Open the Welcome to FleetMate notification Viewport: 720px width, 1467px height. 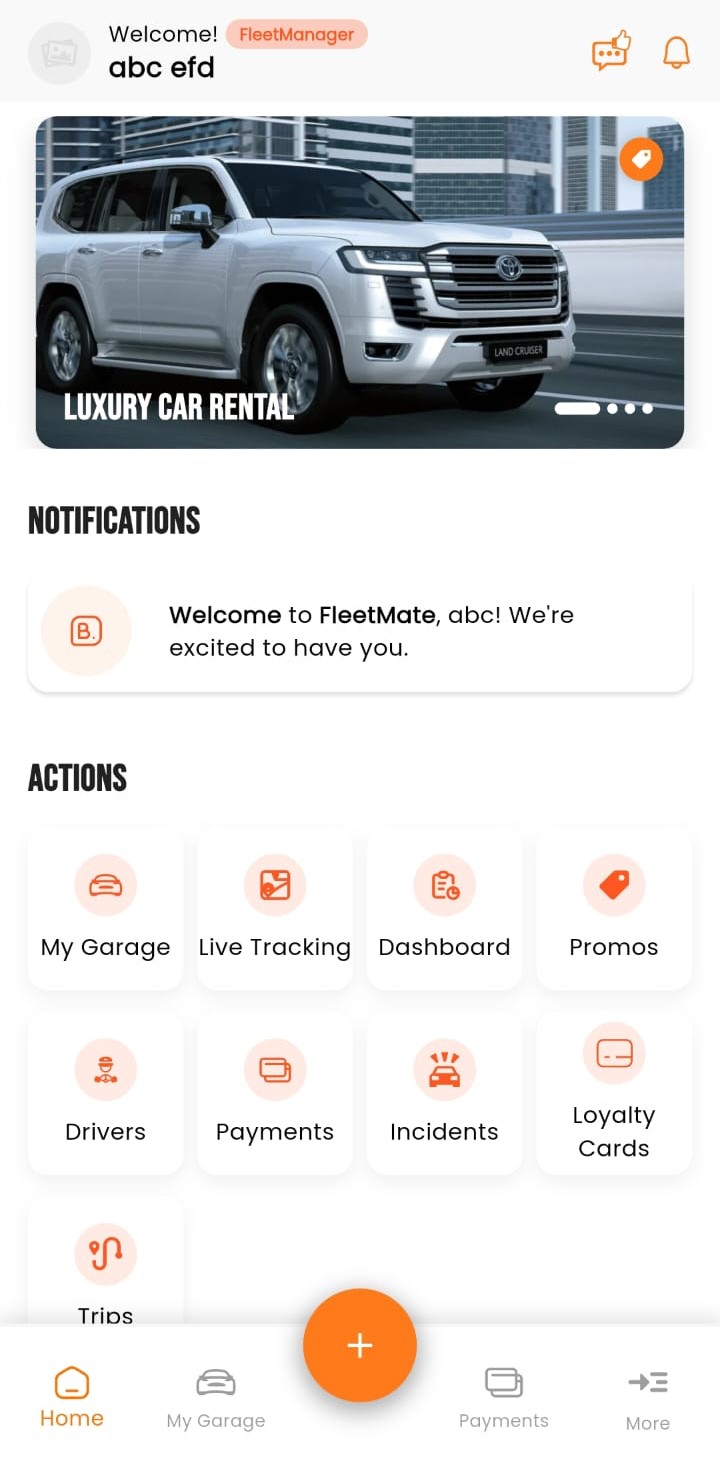pyautogui.click(x=360, y=632)
